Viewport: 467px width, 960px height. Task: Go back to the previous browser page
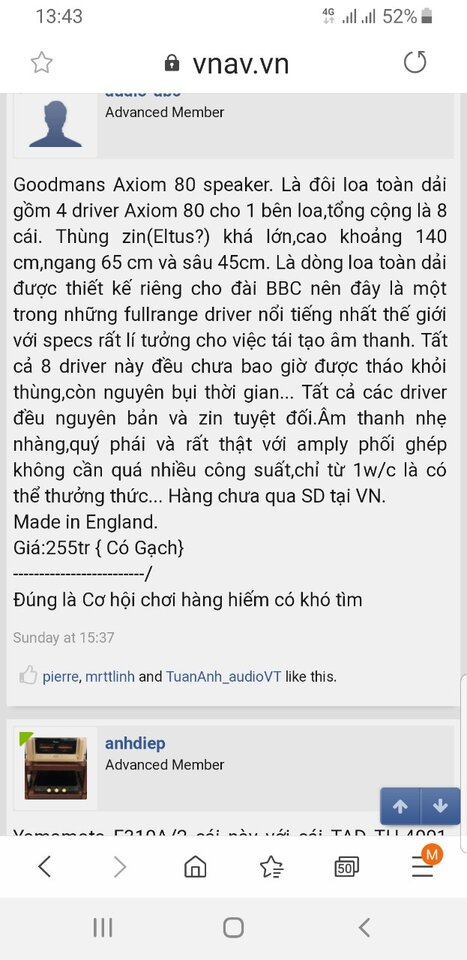[44, 866]
